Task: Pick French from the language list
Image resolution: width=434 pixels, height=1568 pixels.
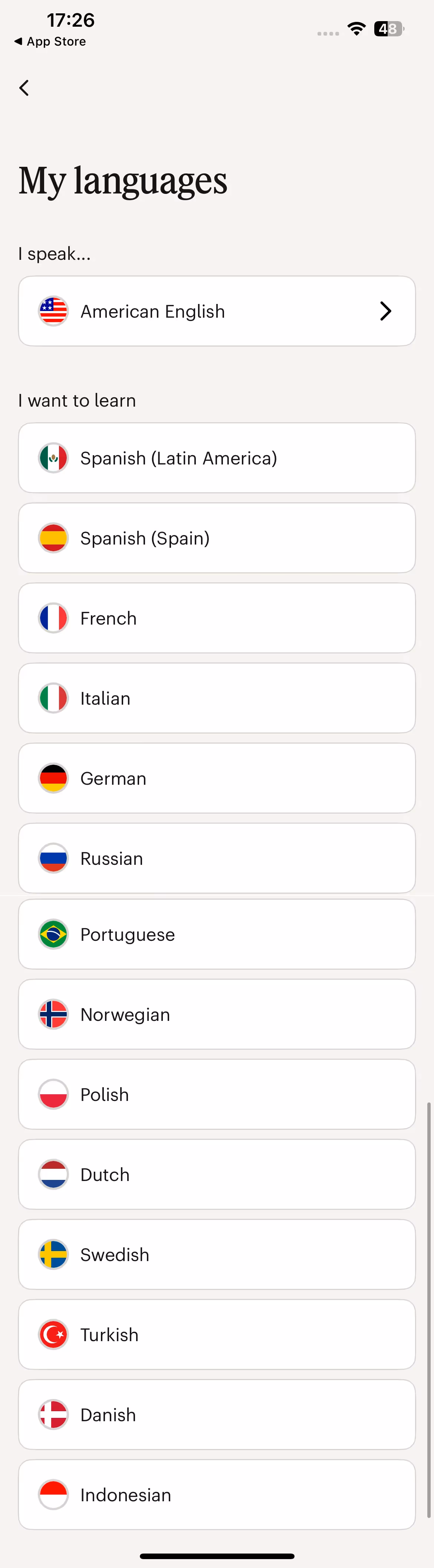Action: (x=217, y=618)
